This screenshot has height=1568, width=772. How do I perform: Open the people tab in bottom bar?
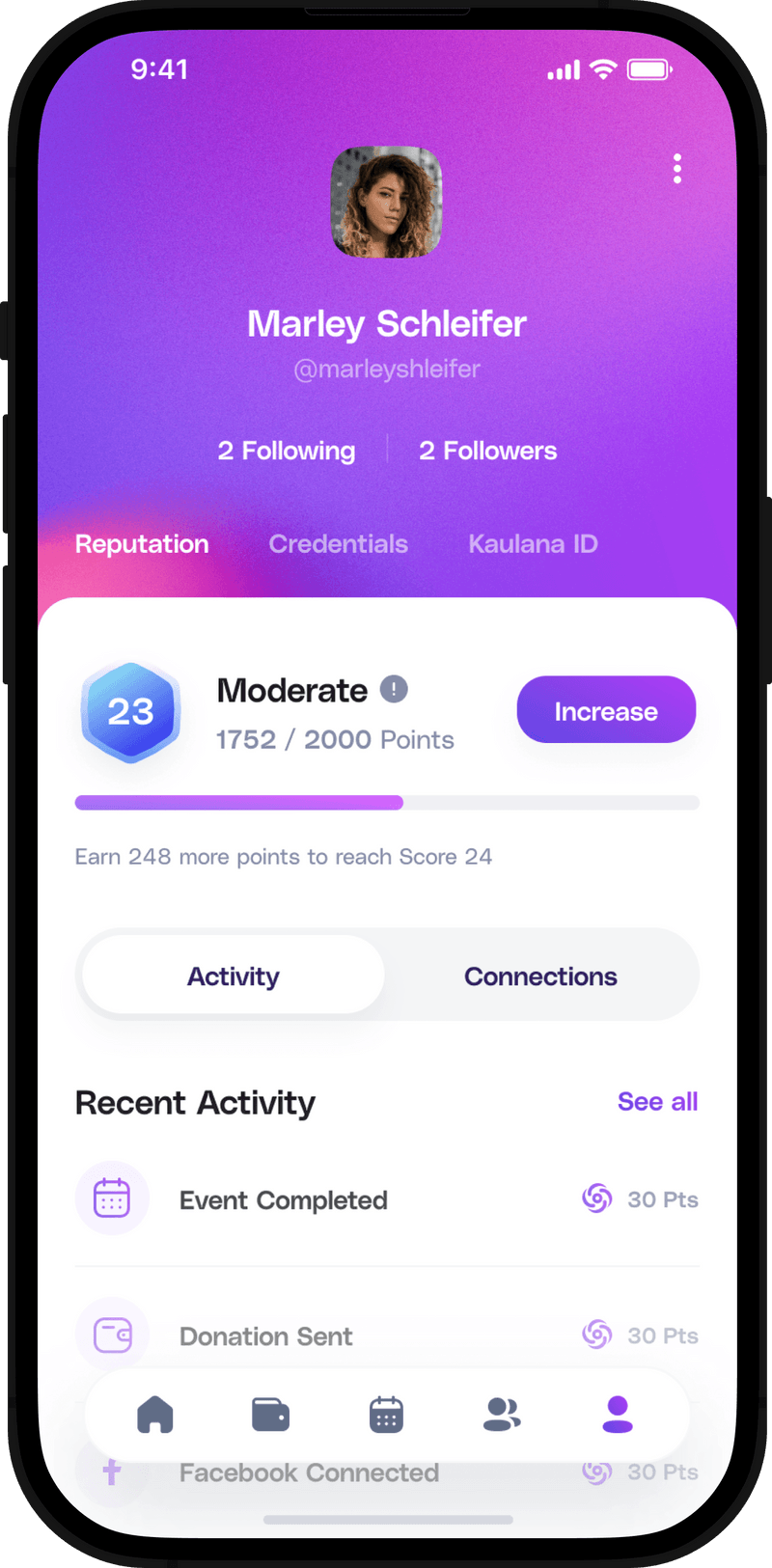pyautogui.click(x=502, y=1415)
